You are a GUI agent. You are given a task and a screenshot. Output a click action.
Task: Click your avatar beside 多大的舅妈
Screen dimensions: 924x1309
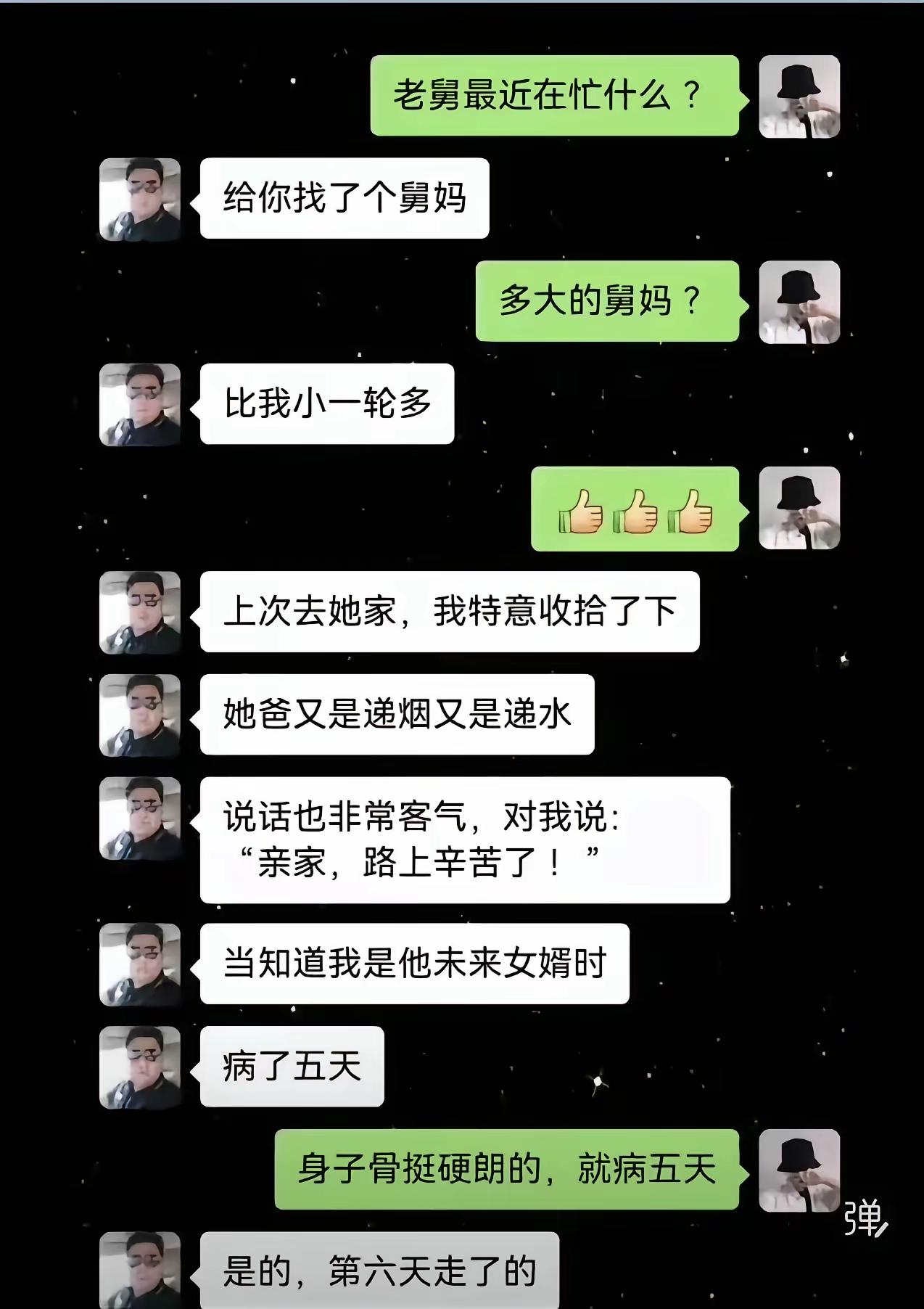(x=801, y=301)
